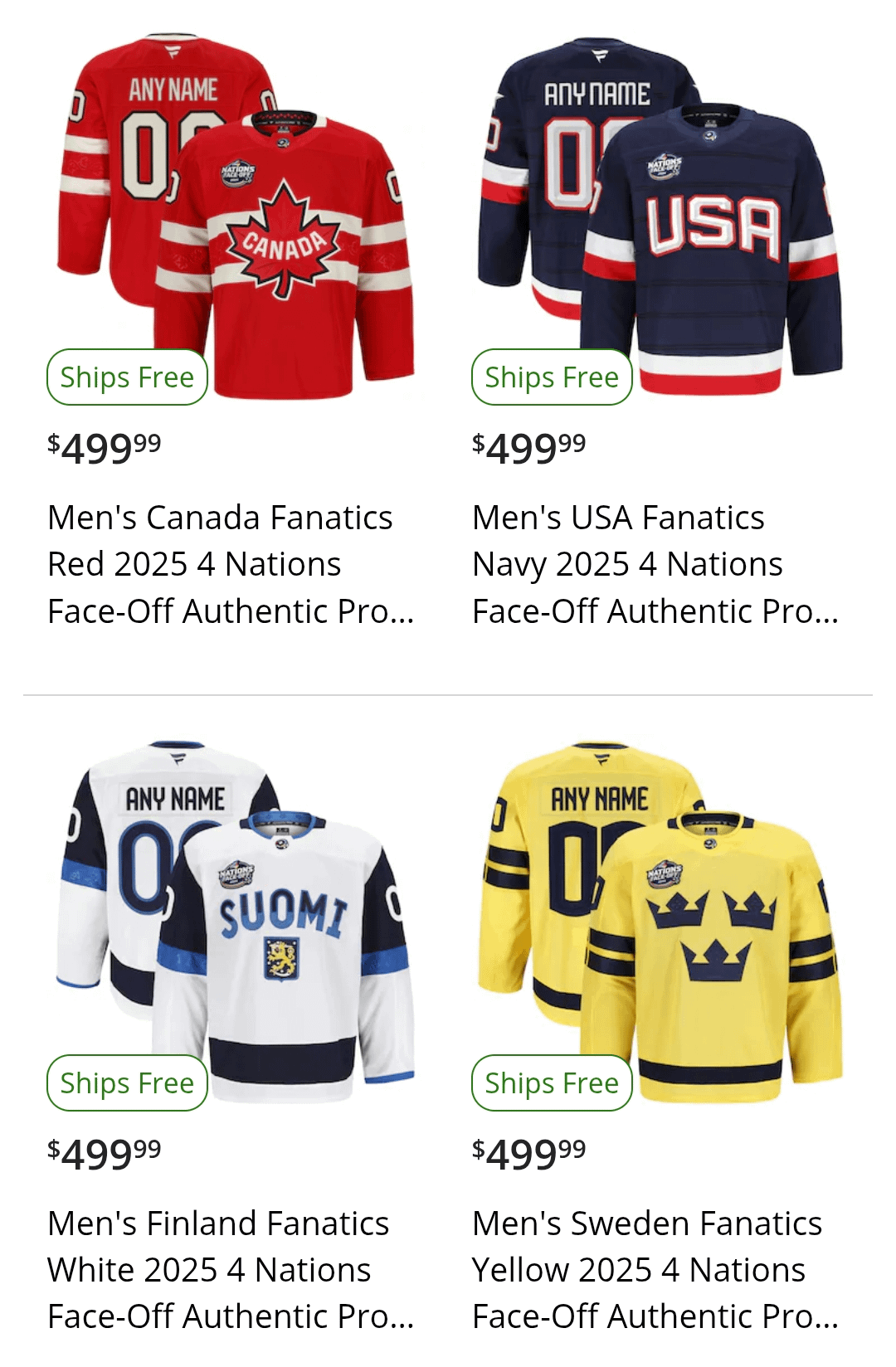Click the Ships Free badge under the Canada jersey

[126, 377]
